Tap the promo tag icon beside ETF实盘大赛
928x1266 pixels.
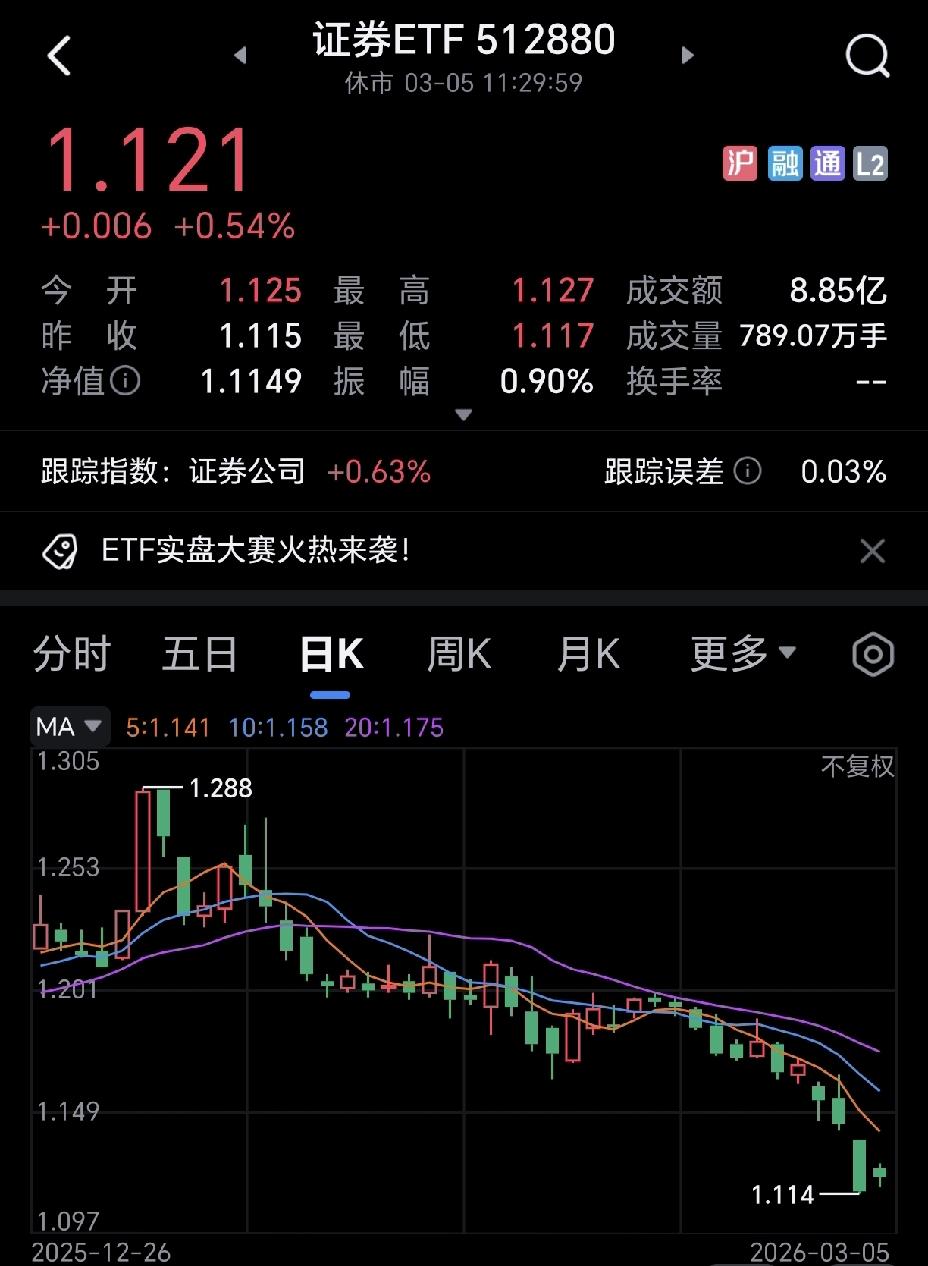62,550
